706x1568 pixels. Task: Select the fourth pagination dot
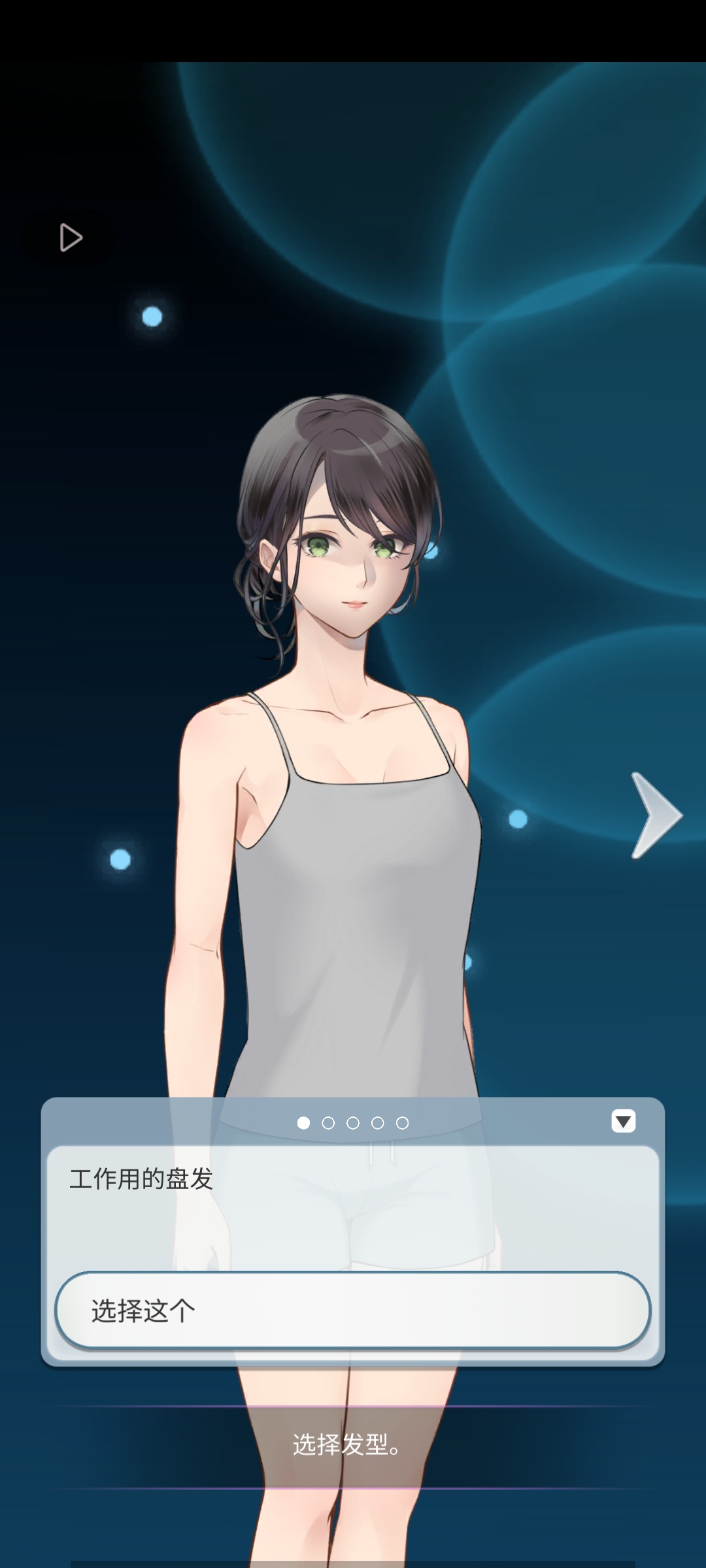pyautogui.click(x=378, y=1122)
